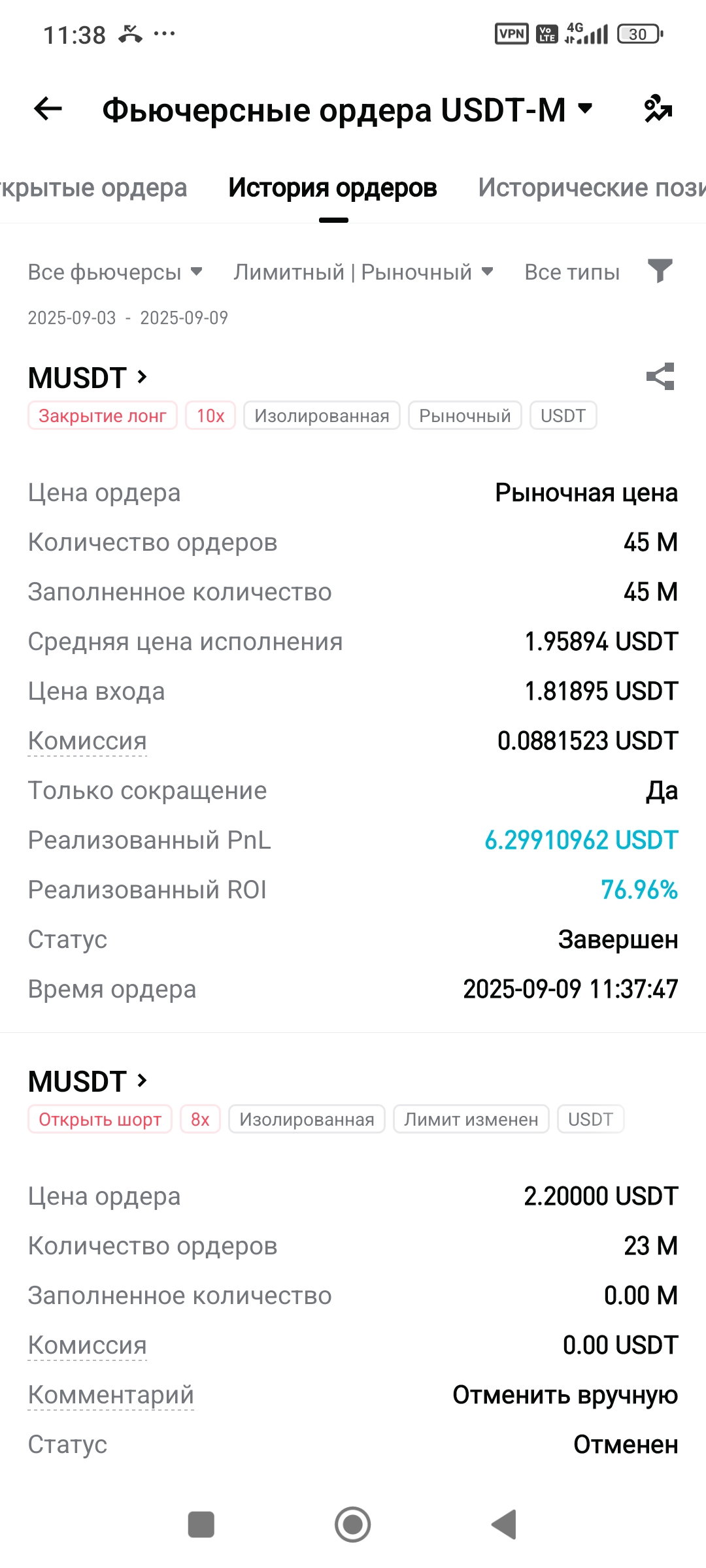Open recent apps with square button
Viewport: 706px width, 1568px height.
point(201,1525)
